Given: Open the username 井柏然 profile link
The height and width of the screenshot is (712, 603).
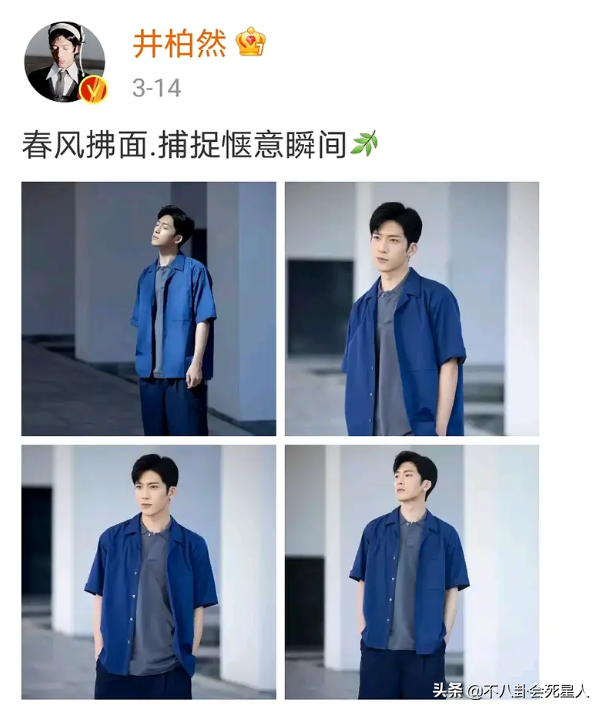Looking at the screenshot, I should [180, 44].
